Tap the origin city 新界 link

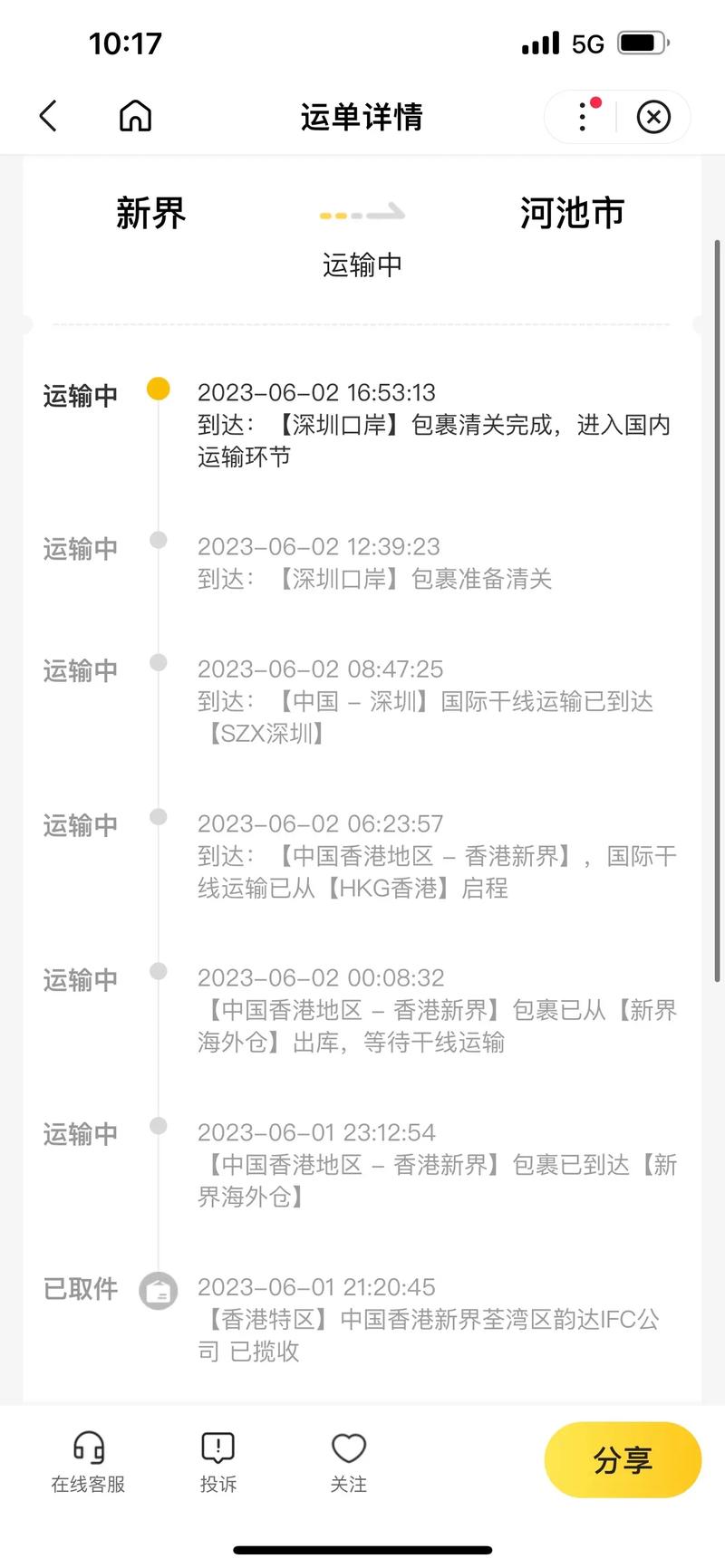coord(151,212)
